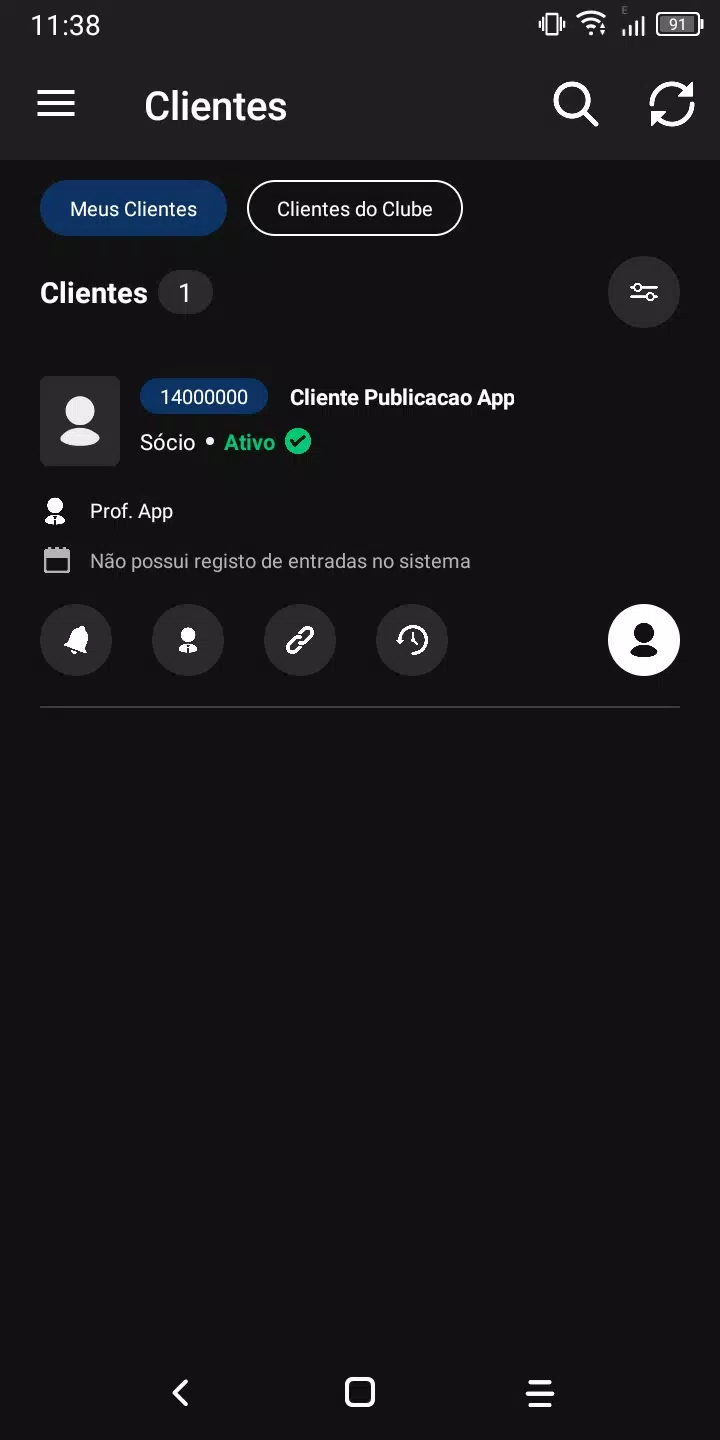The image size is (720, 1440).
Task: Open the client profile white button
Action: [643, 640]
